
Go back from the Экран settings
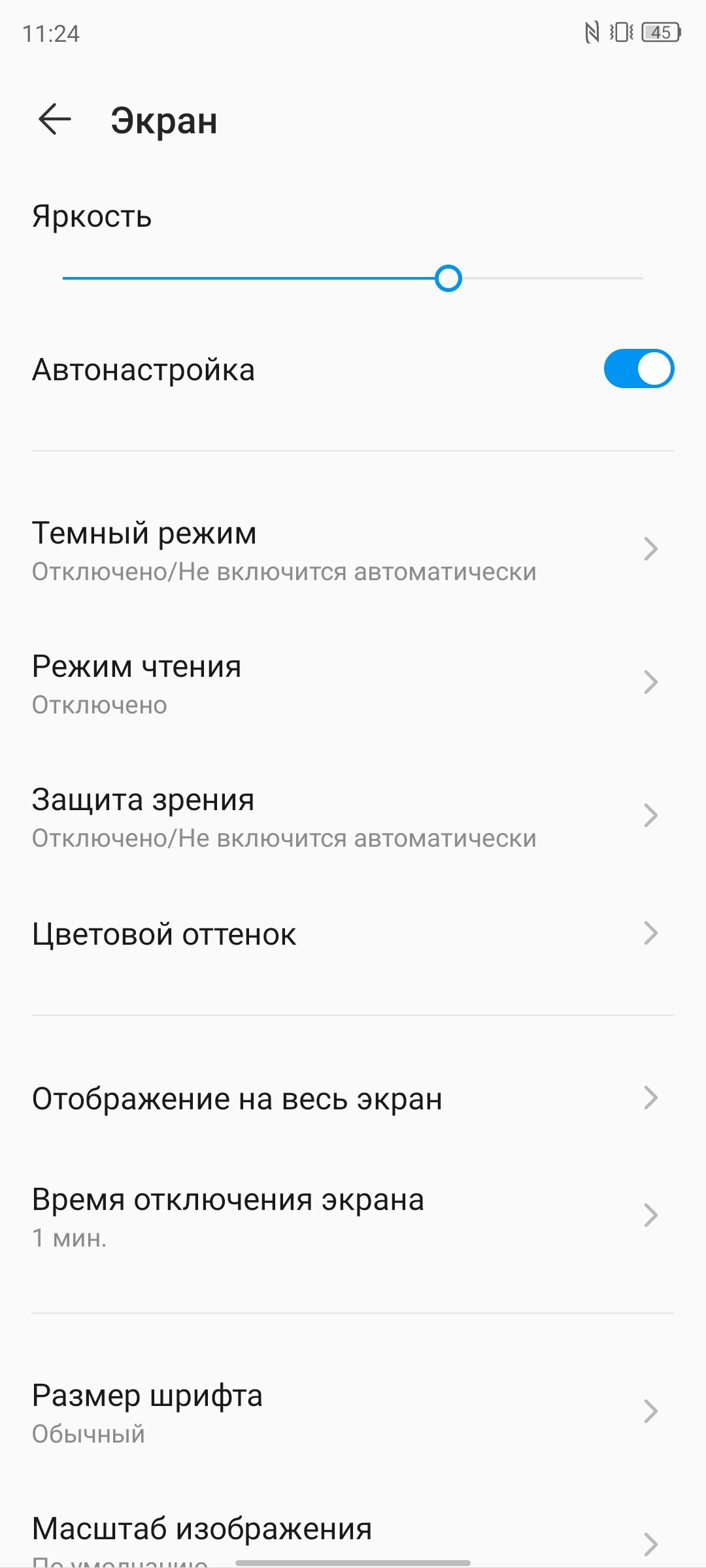tap(54, 120)
